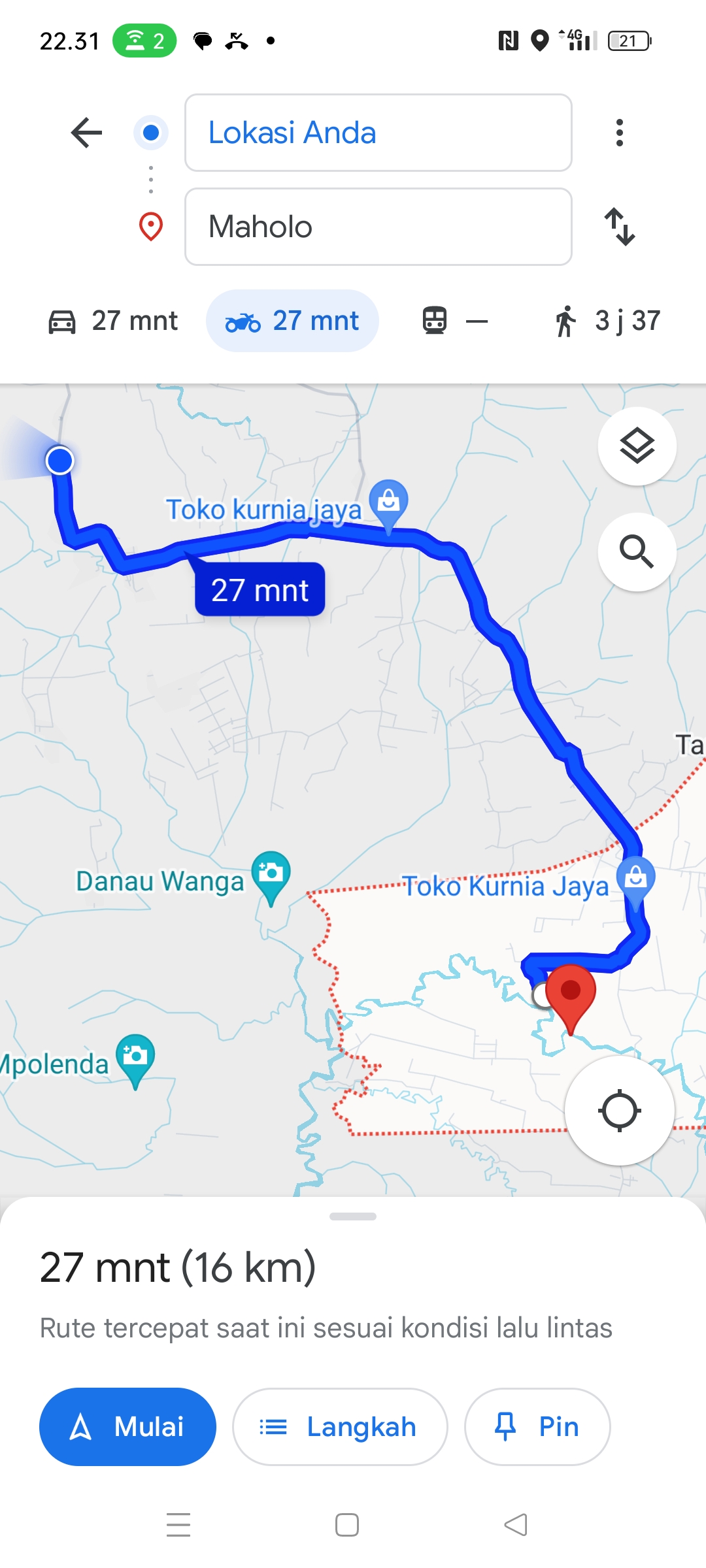This screenshot has height=1568, width=706.
Task: Center map on my location
Action: [619, 1110]
